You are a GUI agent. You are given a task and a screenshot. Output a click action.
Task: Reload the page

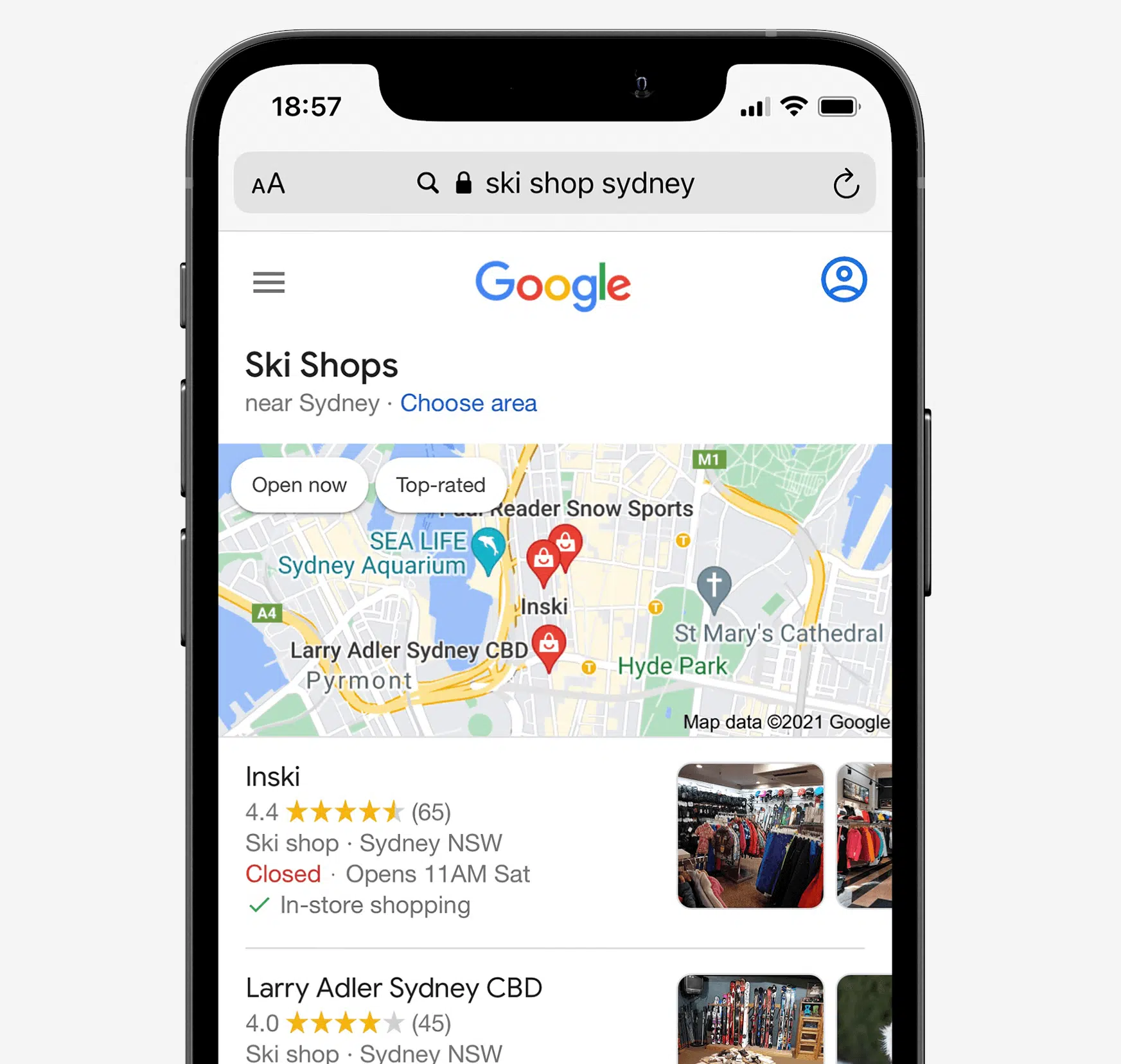click(846, 184)
